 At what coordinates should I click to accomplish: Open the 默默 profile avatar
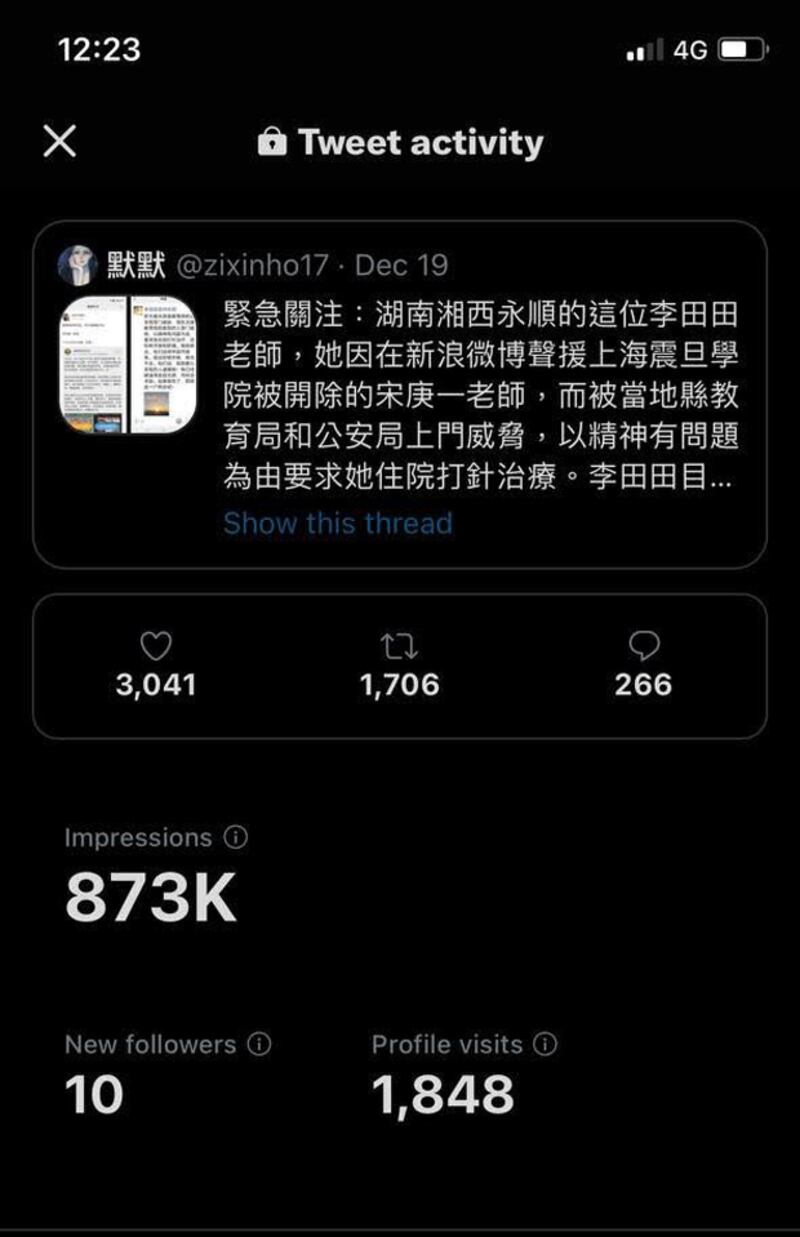click(x=78, y=266)
